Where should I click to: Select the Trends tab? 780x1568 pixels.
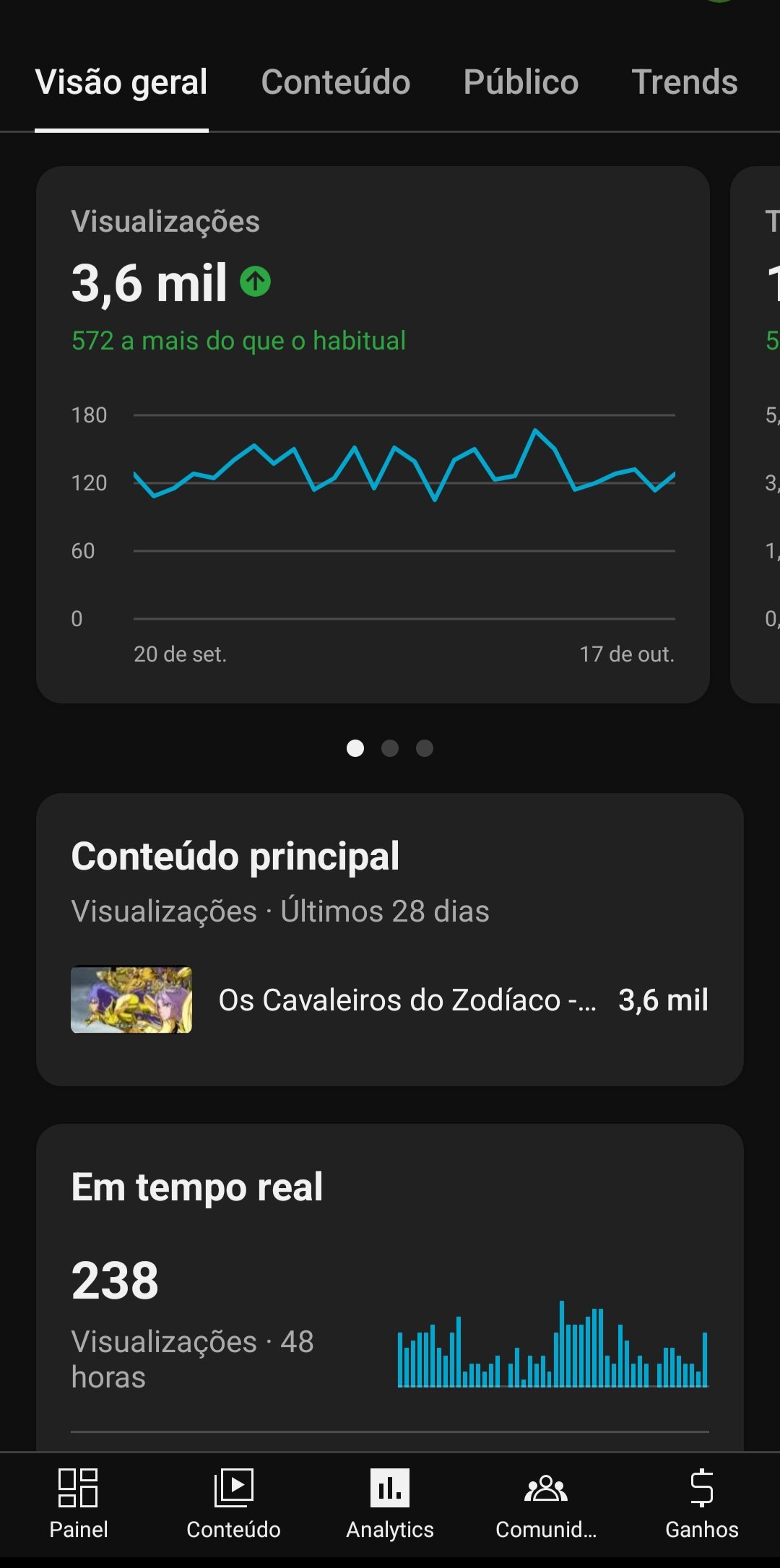[x=684, y=82]
